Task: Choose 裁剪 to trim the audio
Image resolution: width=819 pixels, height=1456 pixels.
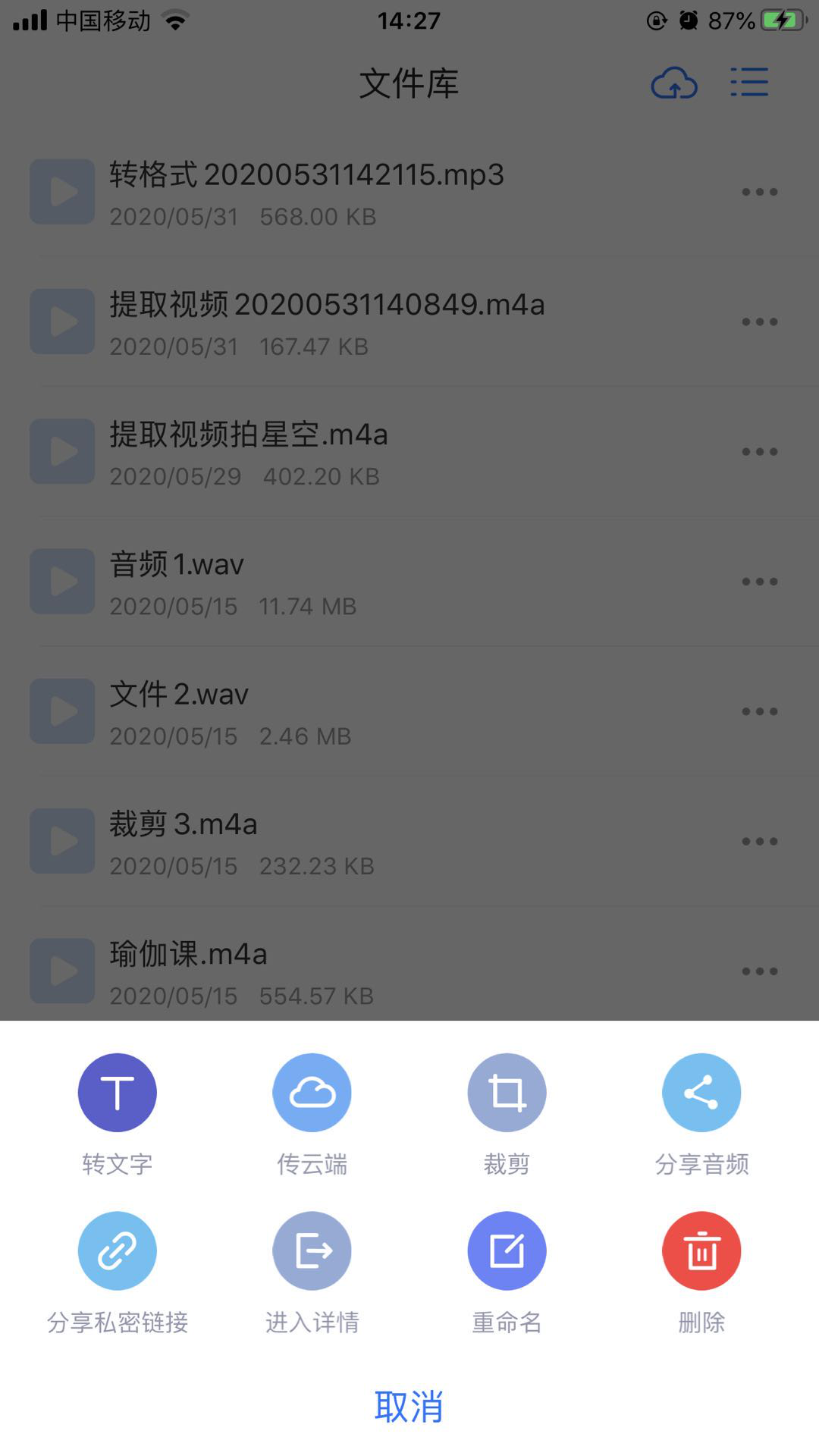Action: [507, 1093]
